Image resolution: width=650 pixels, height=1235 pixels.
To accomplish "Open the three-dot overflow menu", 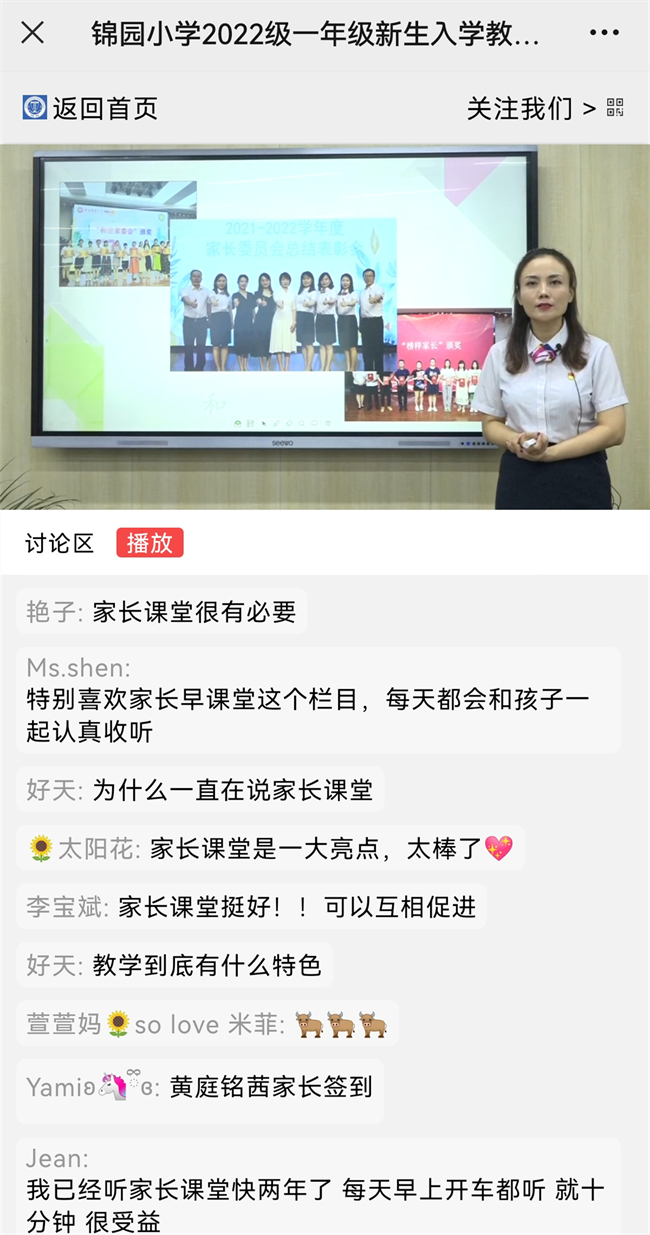I will coord(604,33).
